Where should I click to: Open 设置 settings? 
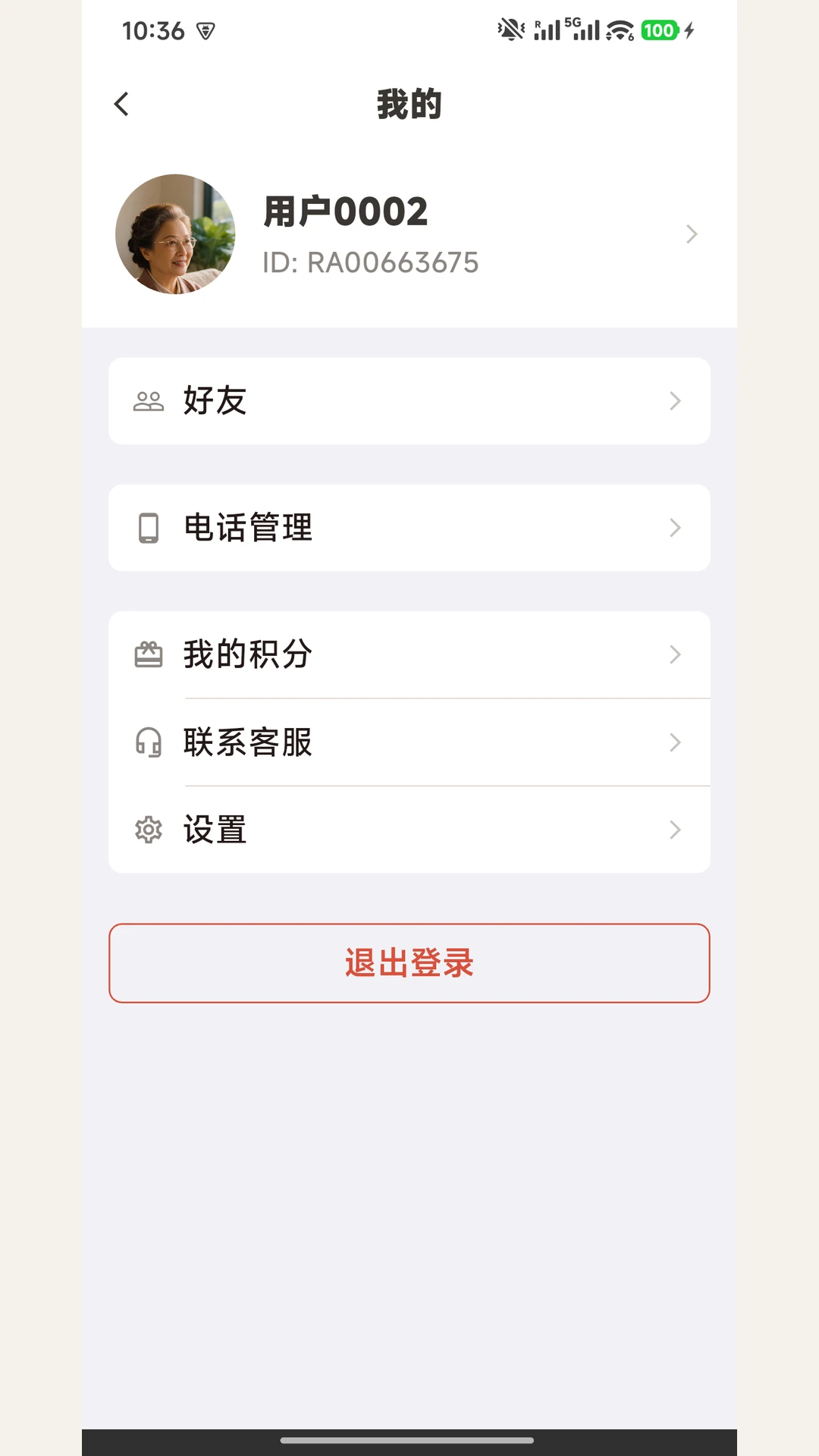pyautogui.click(x=409, y=830)
